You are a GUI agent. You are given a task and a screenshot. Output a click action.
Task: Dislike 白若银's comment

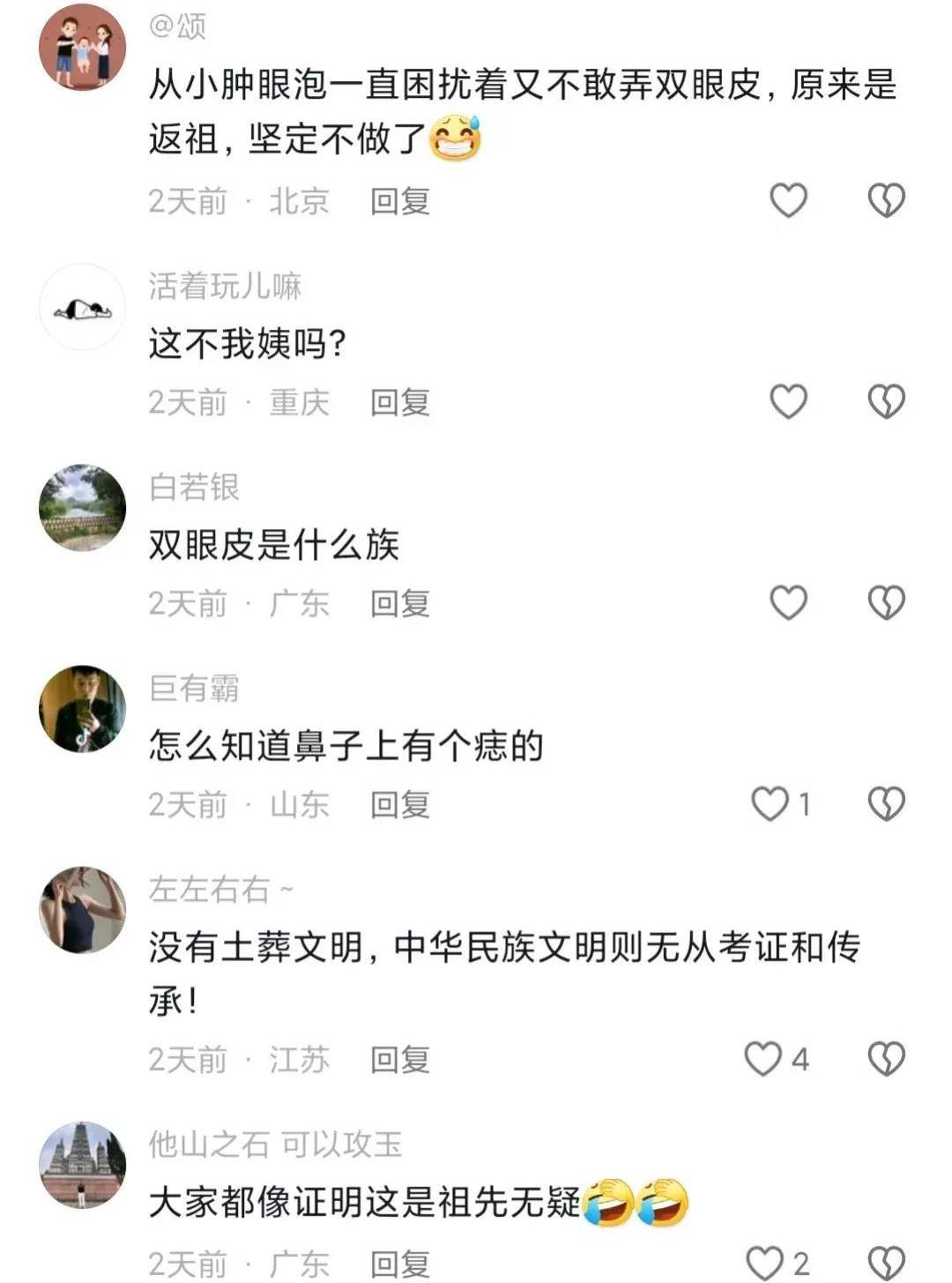886,602
